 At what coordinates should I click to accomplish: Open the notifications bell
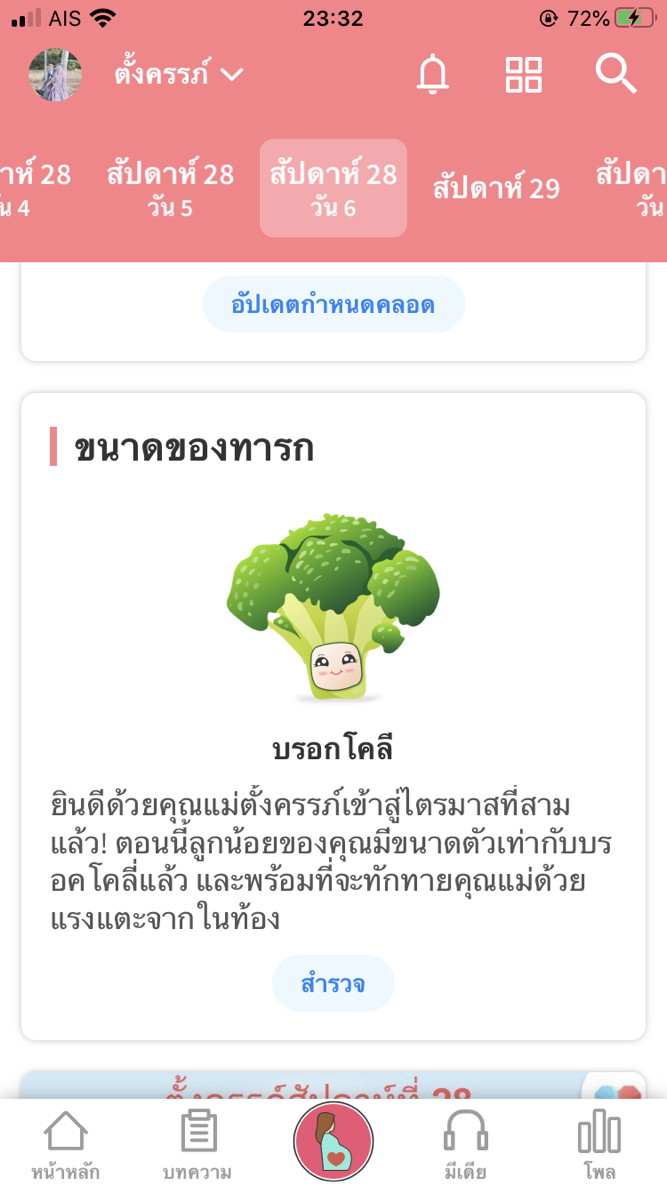coord(433,75)
